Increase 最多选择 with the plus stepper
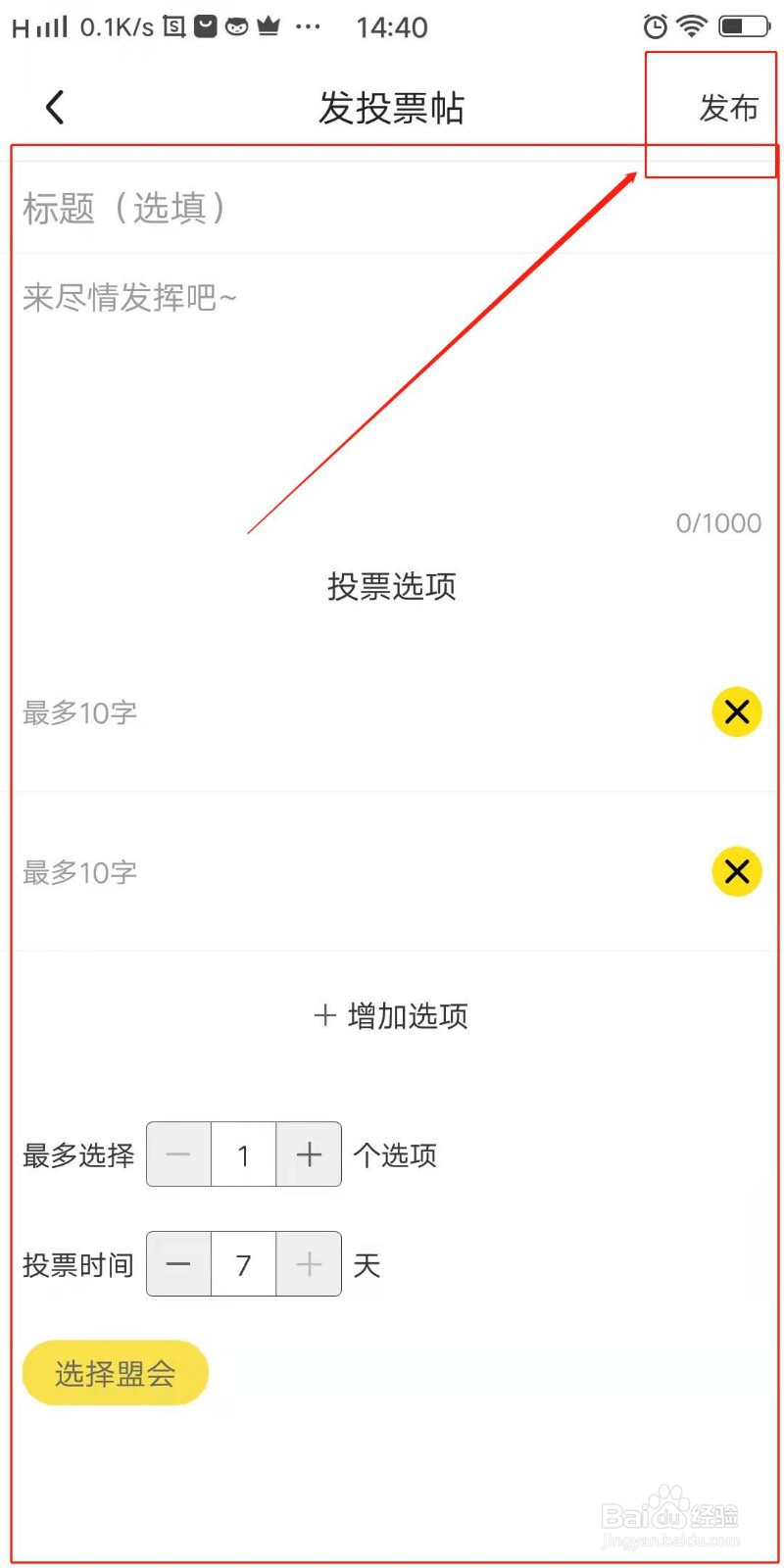Image resolution: width=784 pixels, height=1568 pixels. 309,1154
